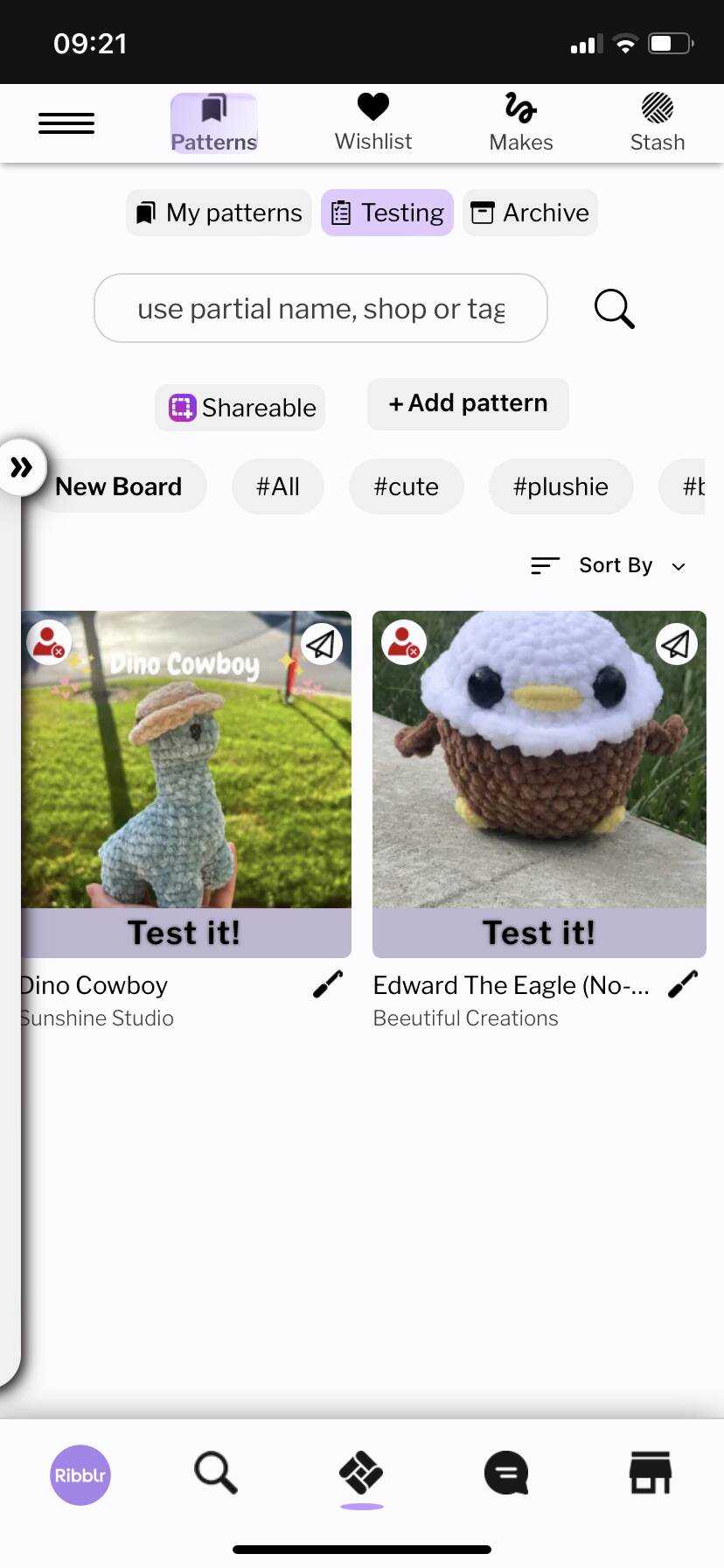This screenshot has width=724, height=1568.
Task: Edit the Edward The Eagle pattern
Action: tap(683, 984)
